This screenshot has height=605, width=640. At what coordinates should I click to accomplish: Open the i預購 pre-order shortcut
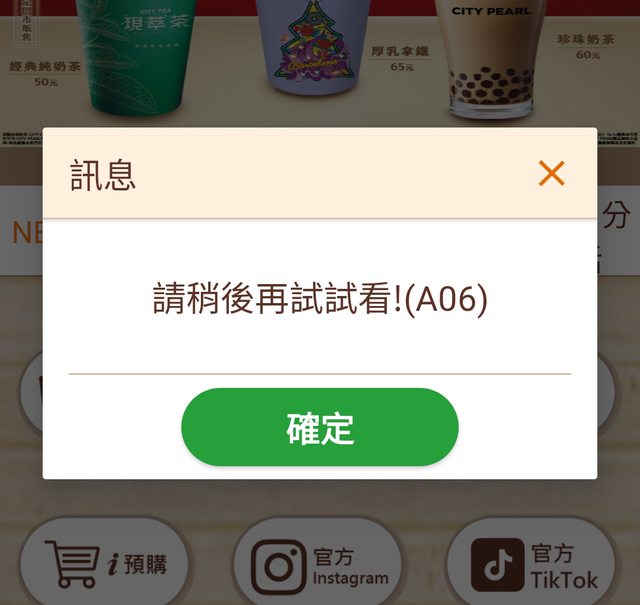coord(107,565)
